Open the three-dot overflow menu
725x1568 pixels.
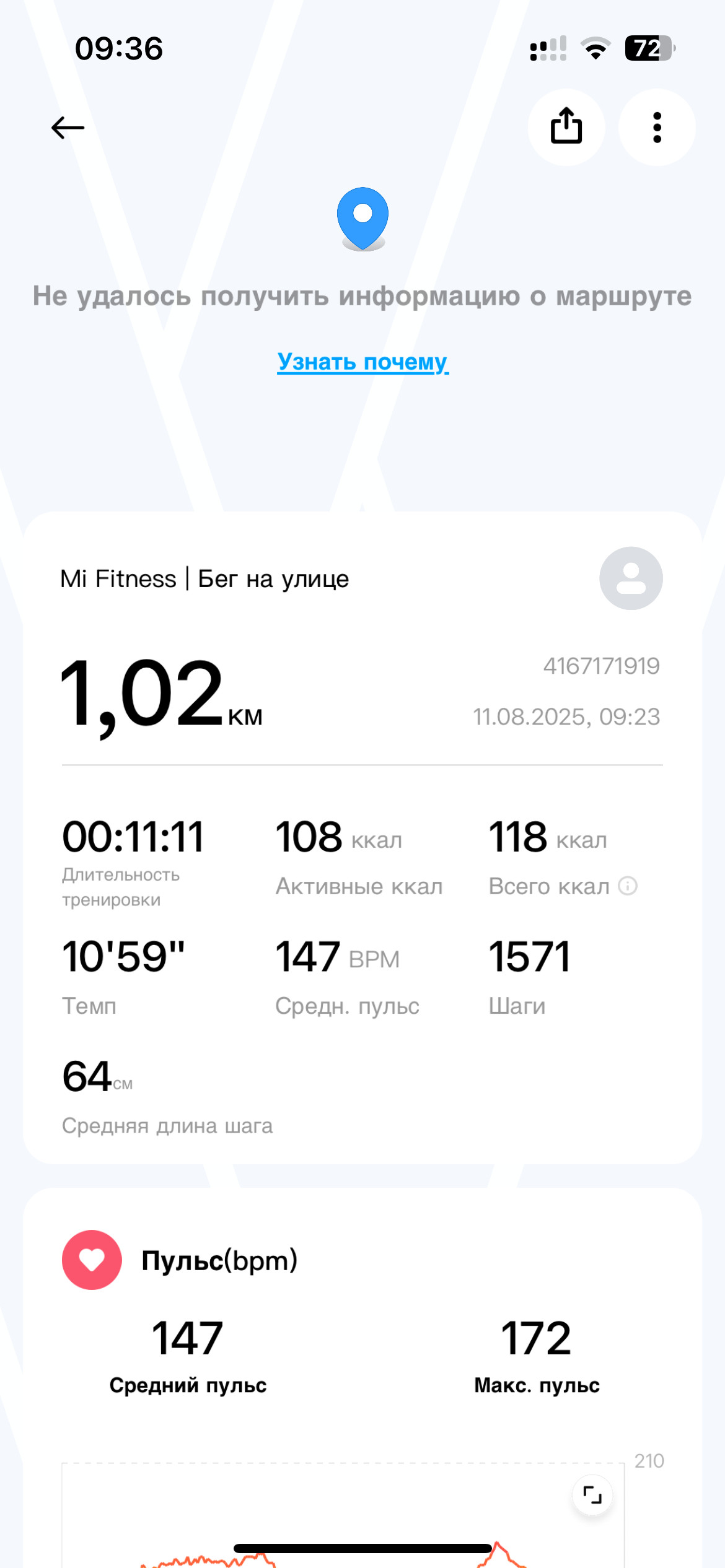(657, 127)
